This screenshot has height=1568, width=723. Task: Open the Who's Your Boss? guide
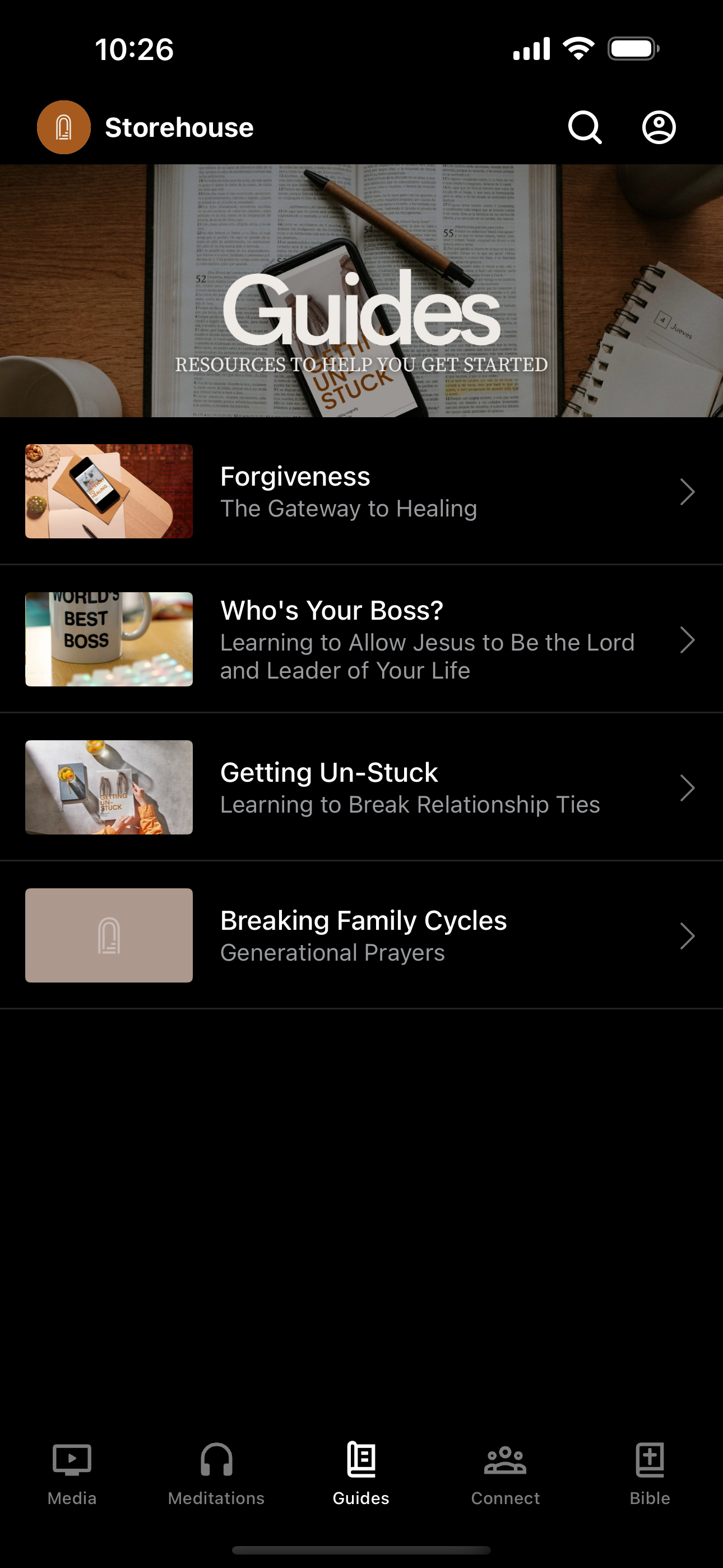(x=361, y=639)
